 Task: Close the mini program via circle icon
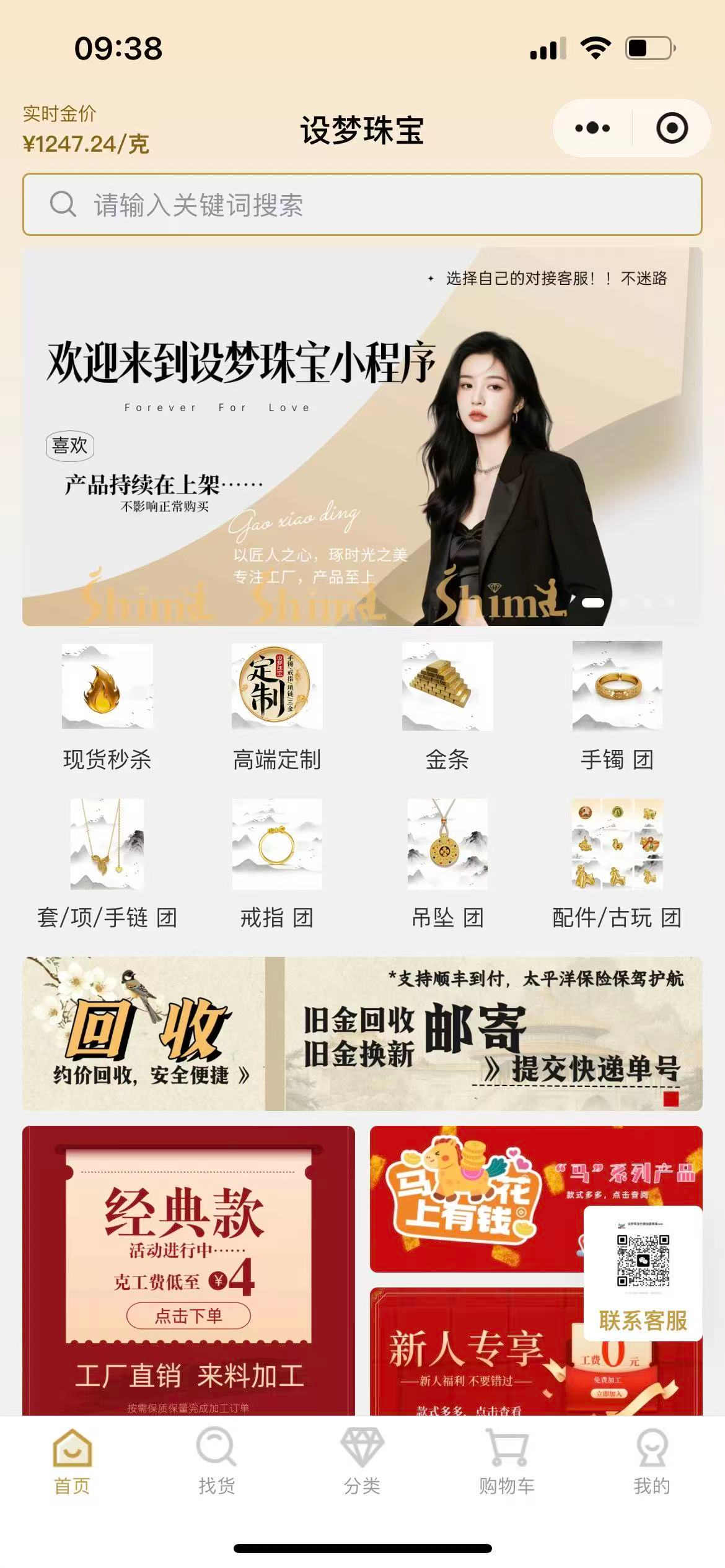672,128
